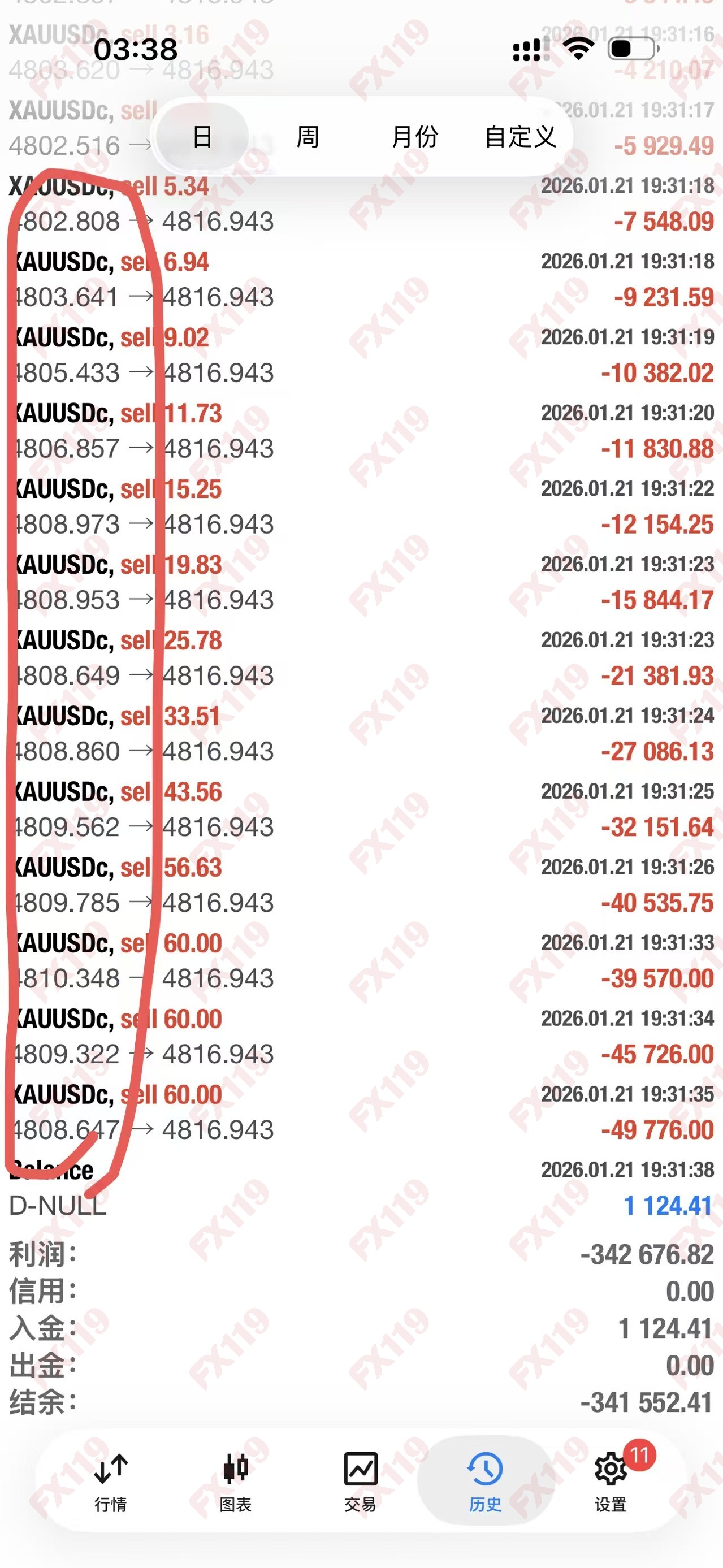Expand the XAUUSDc sell 56.63 trade row
Screen dimensions: 723x1568
coord(362,886)
